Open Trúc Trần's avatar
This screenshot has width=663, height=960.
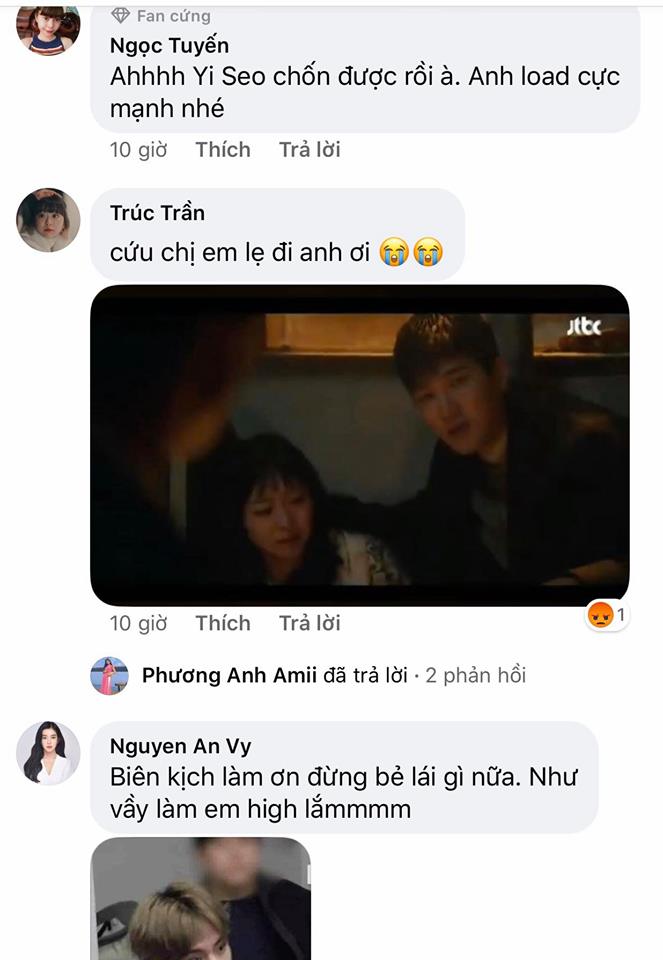click(x=48, y=220)
